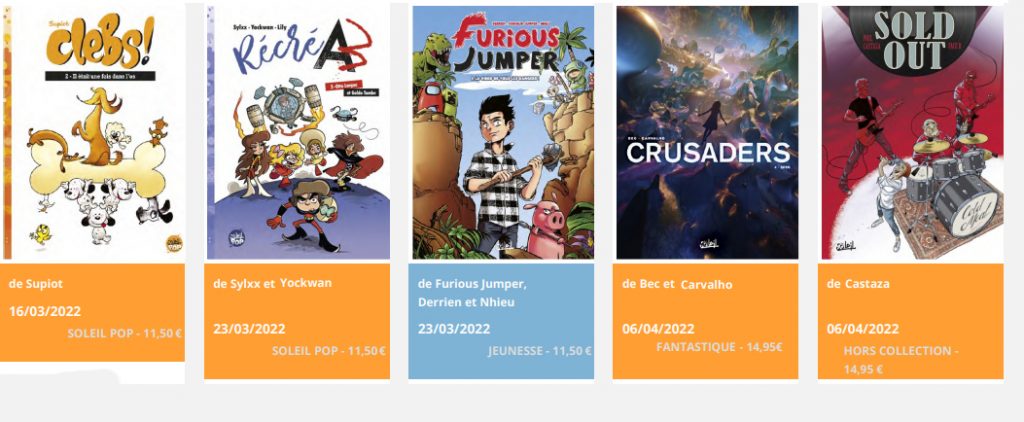Viewport: 1024px width, 422px height.
Task: Open the Clebs! comic cover
Action: 94,132
